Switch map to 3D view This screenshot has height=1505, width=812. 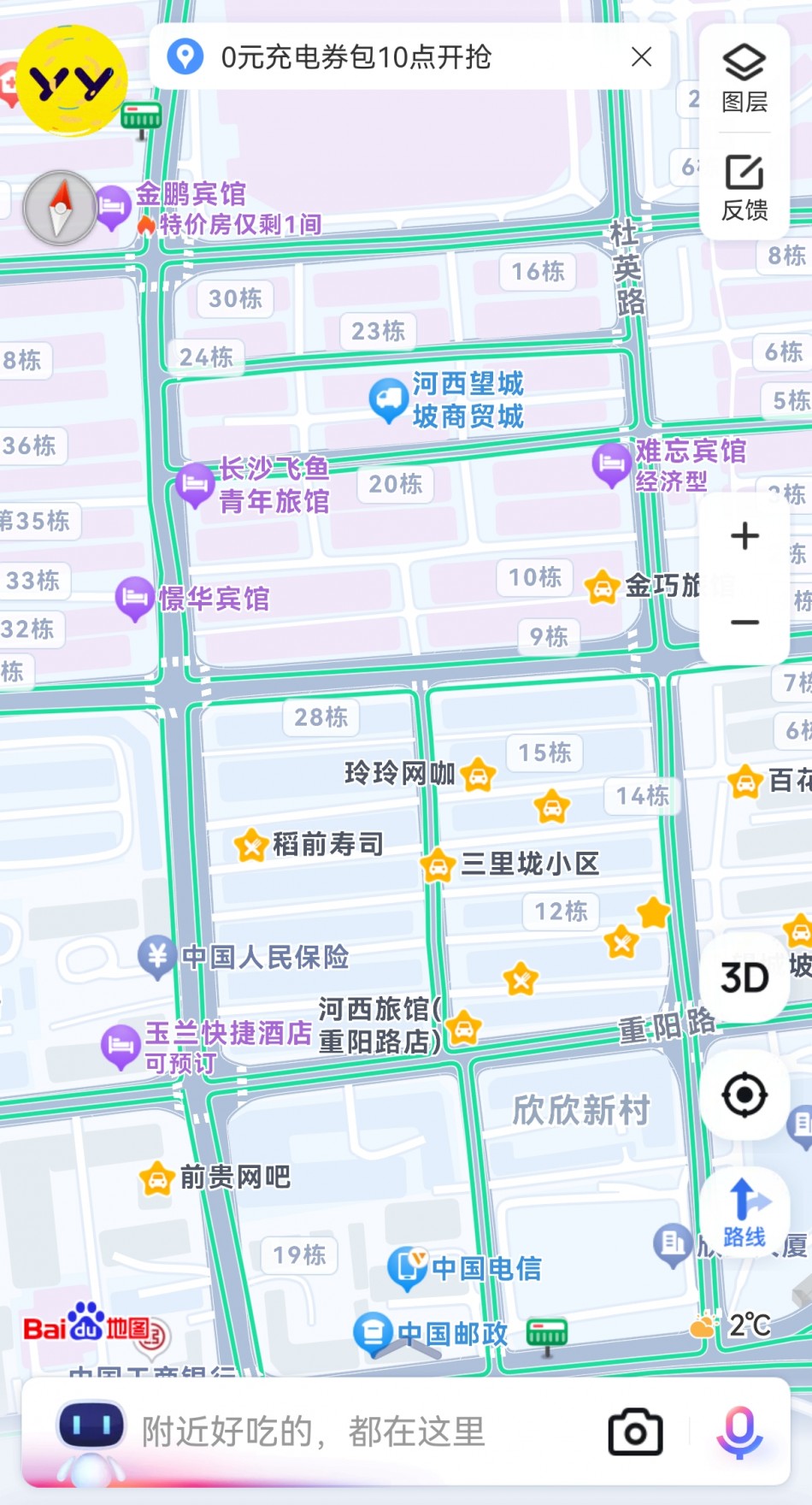click(x=744, y=977)
